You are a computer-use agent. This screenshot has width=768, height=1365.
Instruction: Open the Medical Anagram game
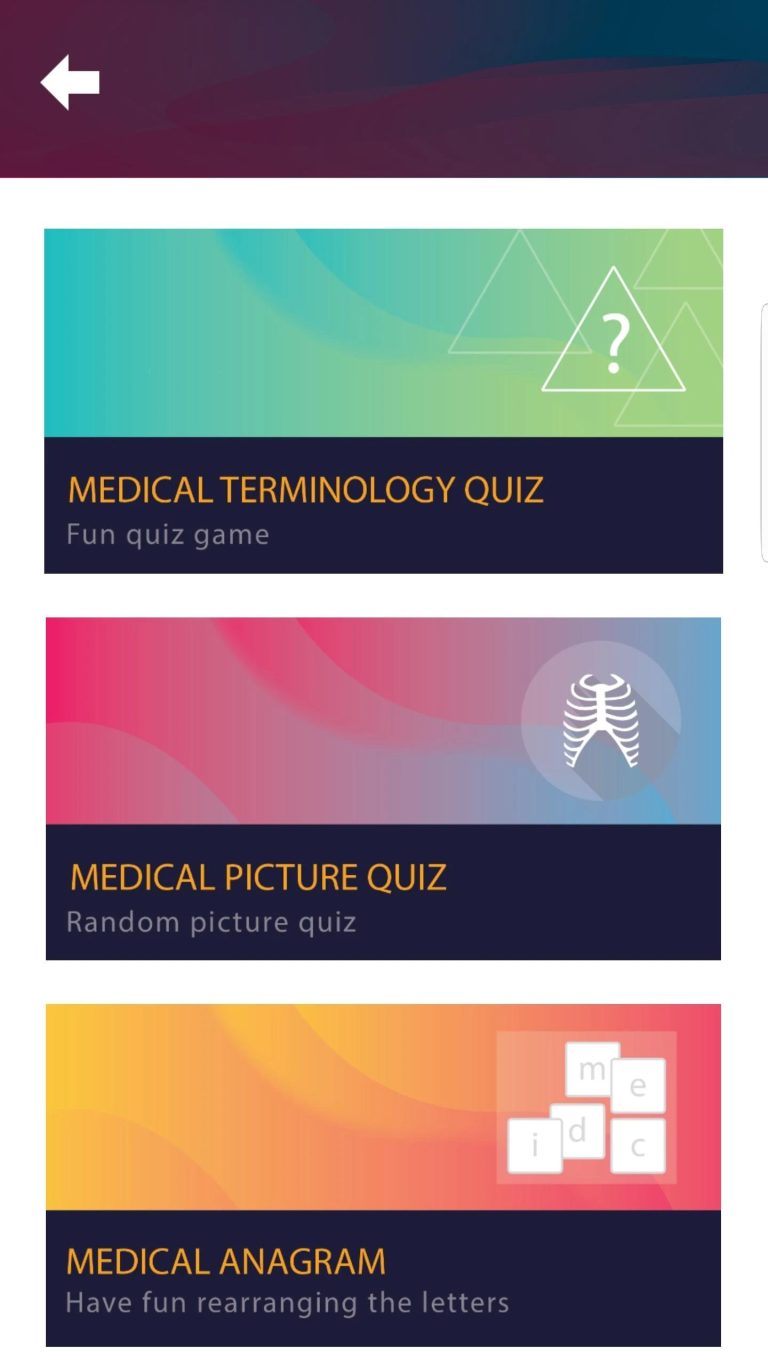[x=383, y=1175]
